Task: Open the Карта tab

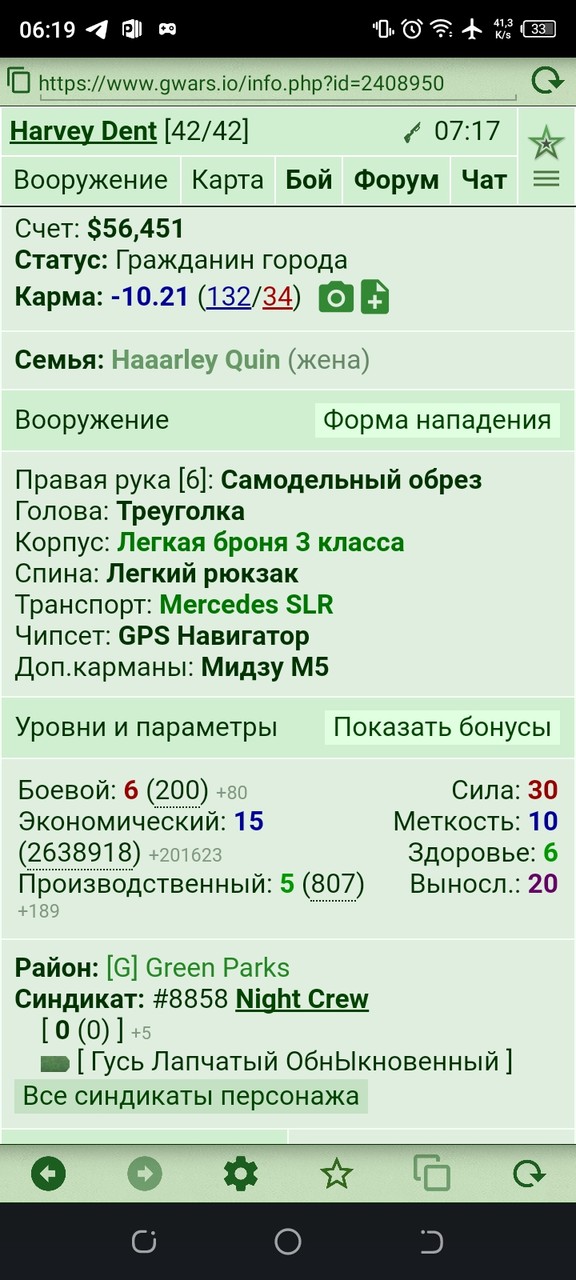Action: click(x=228, y=180)
